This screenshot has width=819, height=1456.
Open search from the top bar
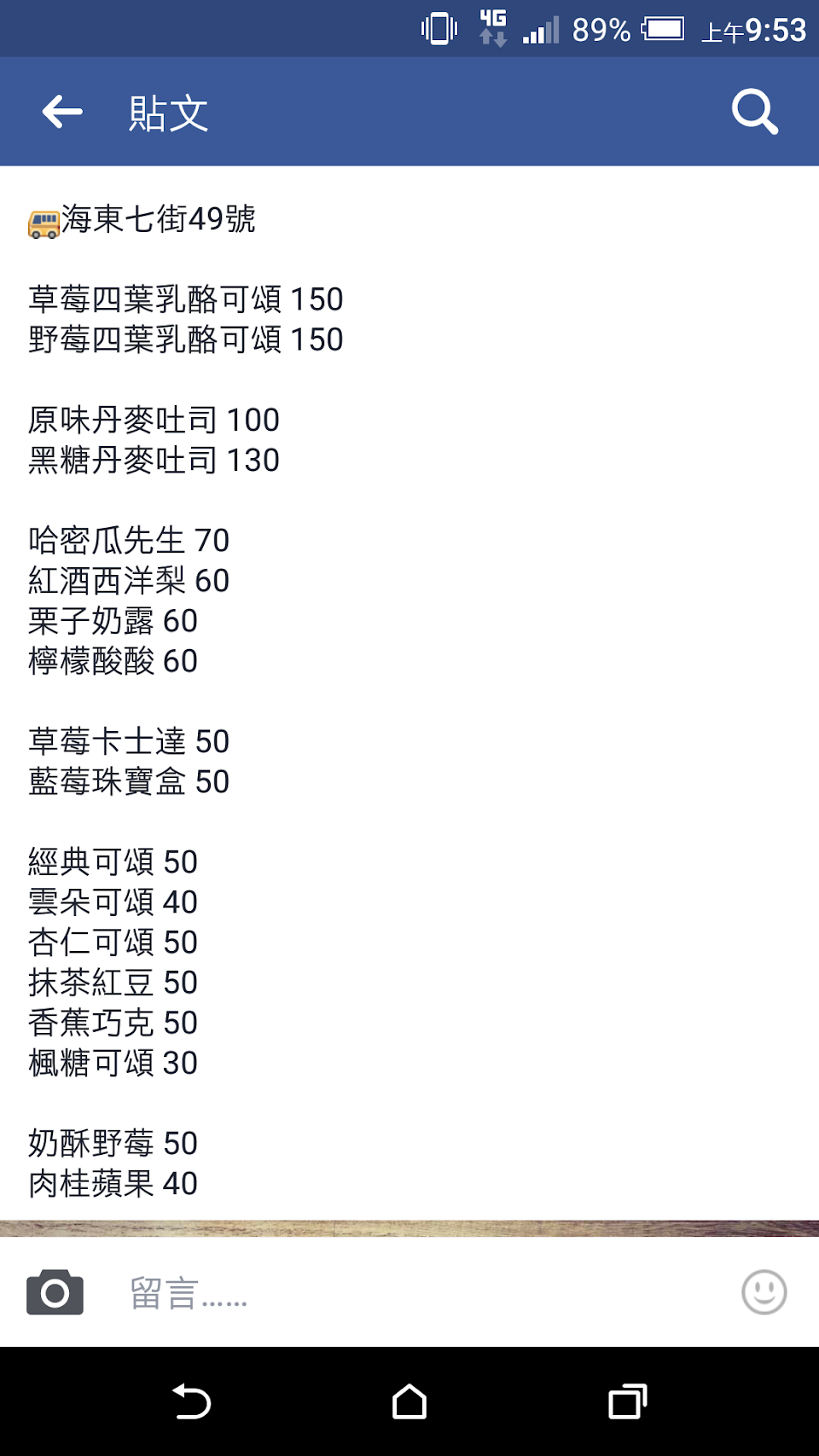click(754, 112)
